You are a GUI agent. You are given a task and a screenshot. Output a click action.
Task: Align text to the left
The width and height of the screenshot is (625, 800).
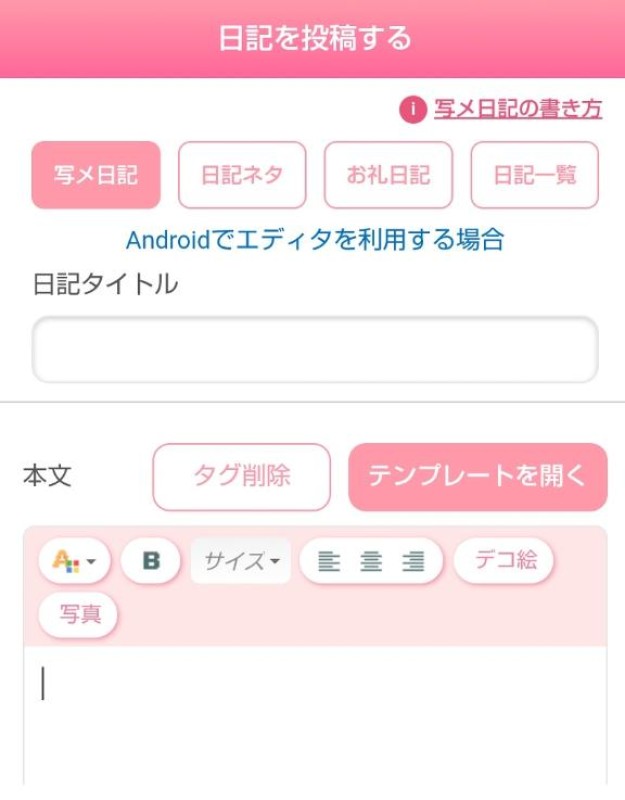pos(329,561)
